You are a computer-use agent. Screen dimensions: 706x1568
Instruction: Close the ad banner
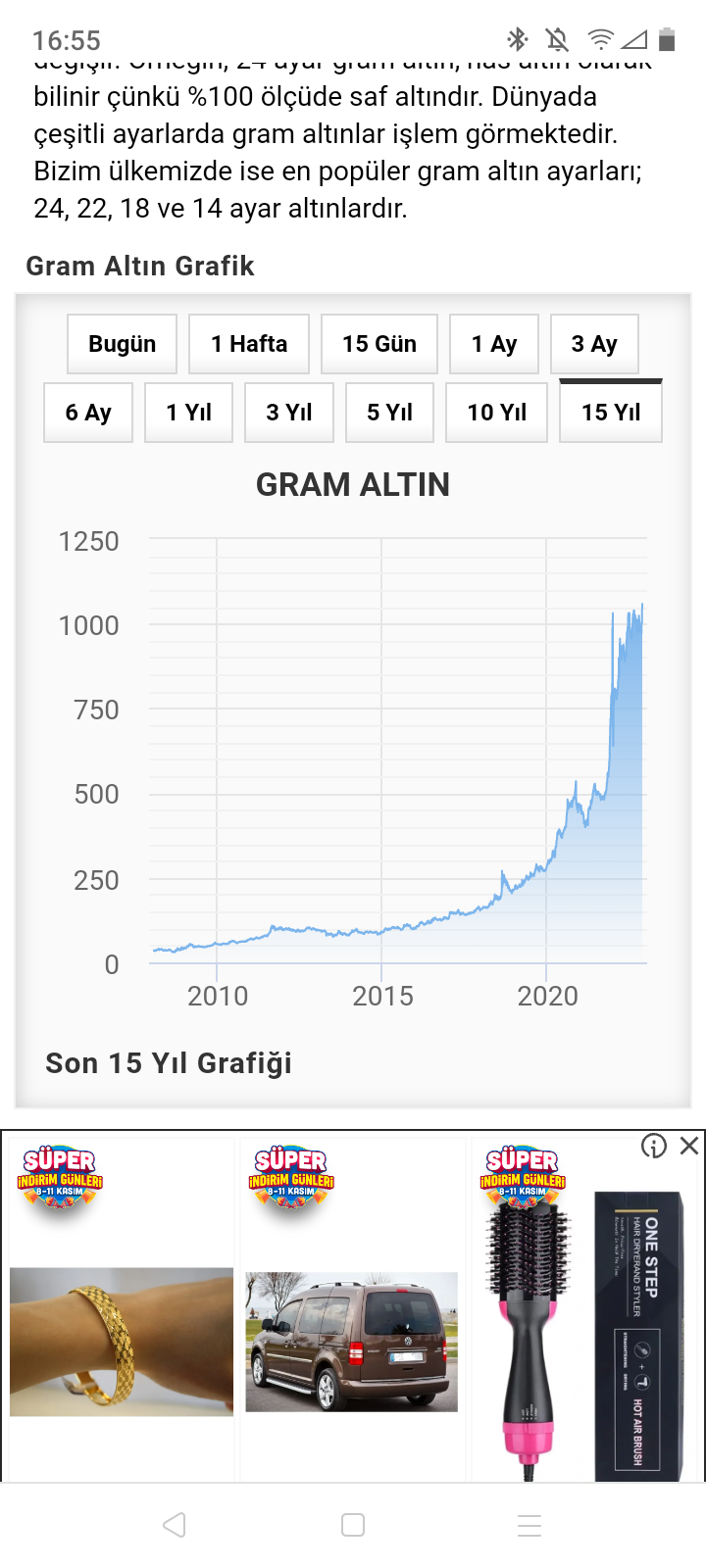coord(689,1146)
